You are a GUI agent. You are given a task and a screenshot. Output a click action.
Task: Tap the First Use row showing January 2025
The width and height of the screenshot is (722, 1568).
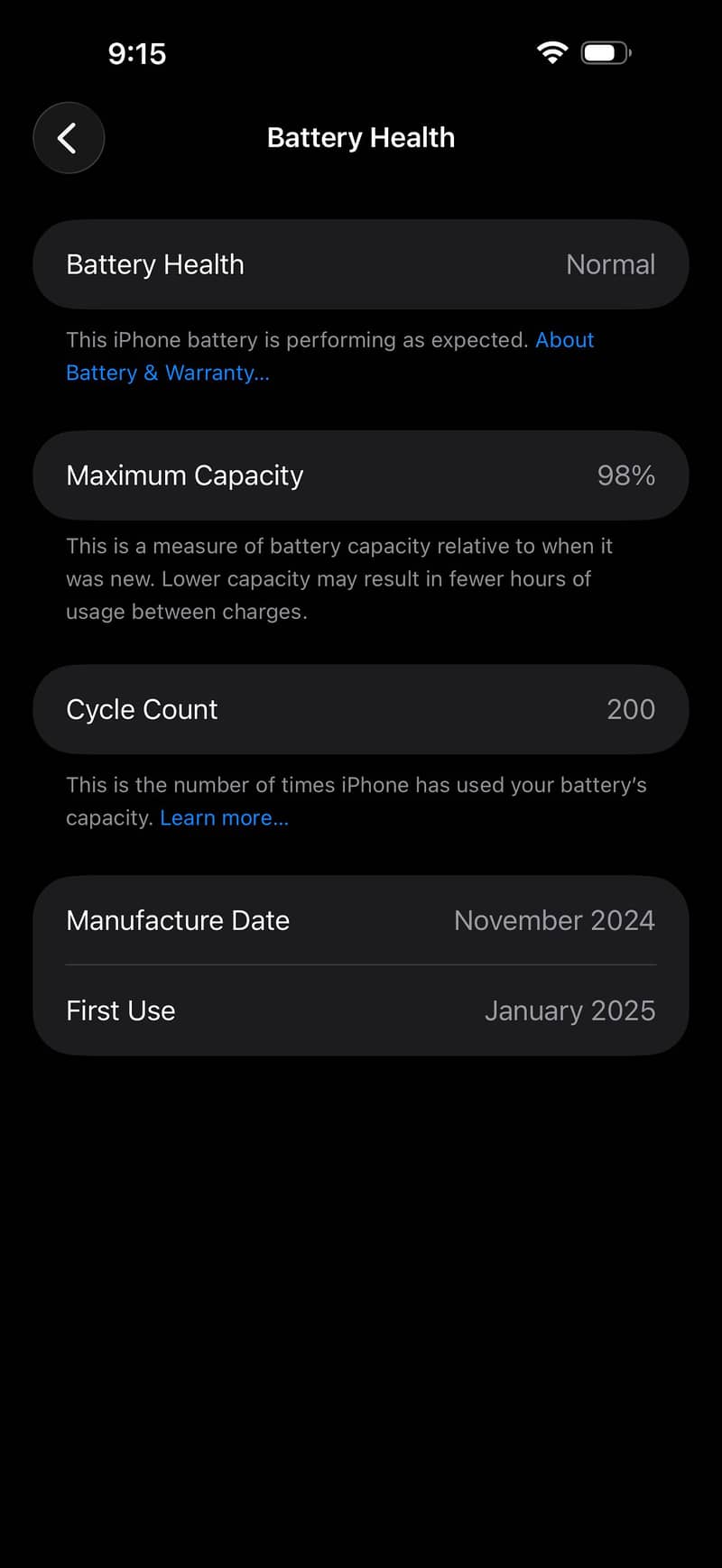point(360,1010)
